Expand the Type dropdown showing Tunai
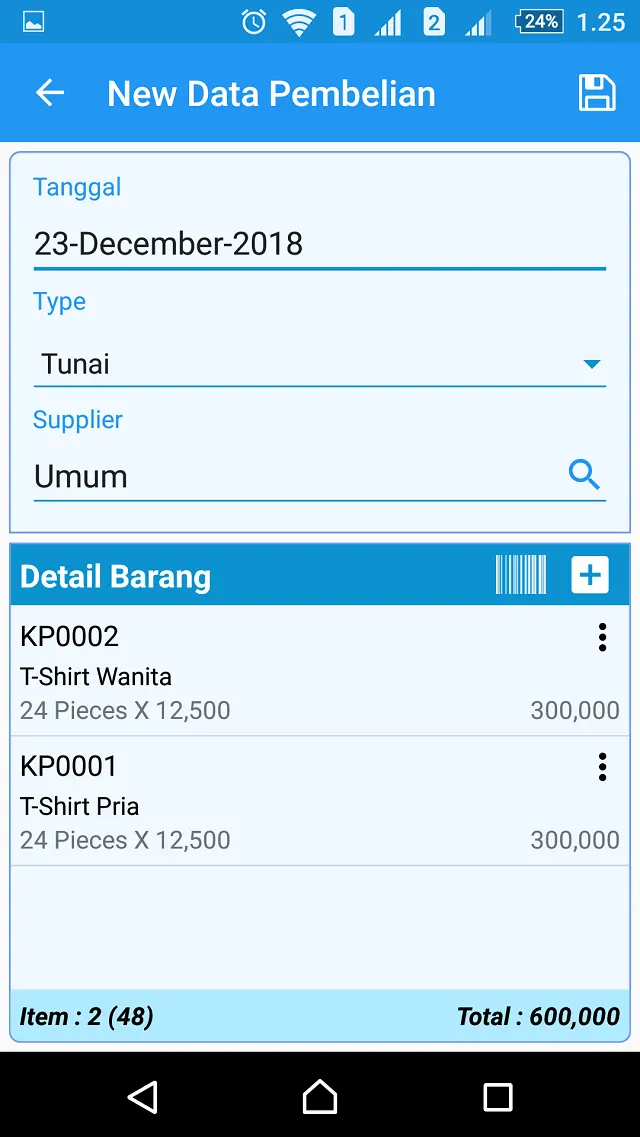Viewport: 640px width, 1137px height. (x=320, y=364)
